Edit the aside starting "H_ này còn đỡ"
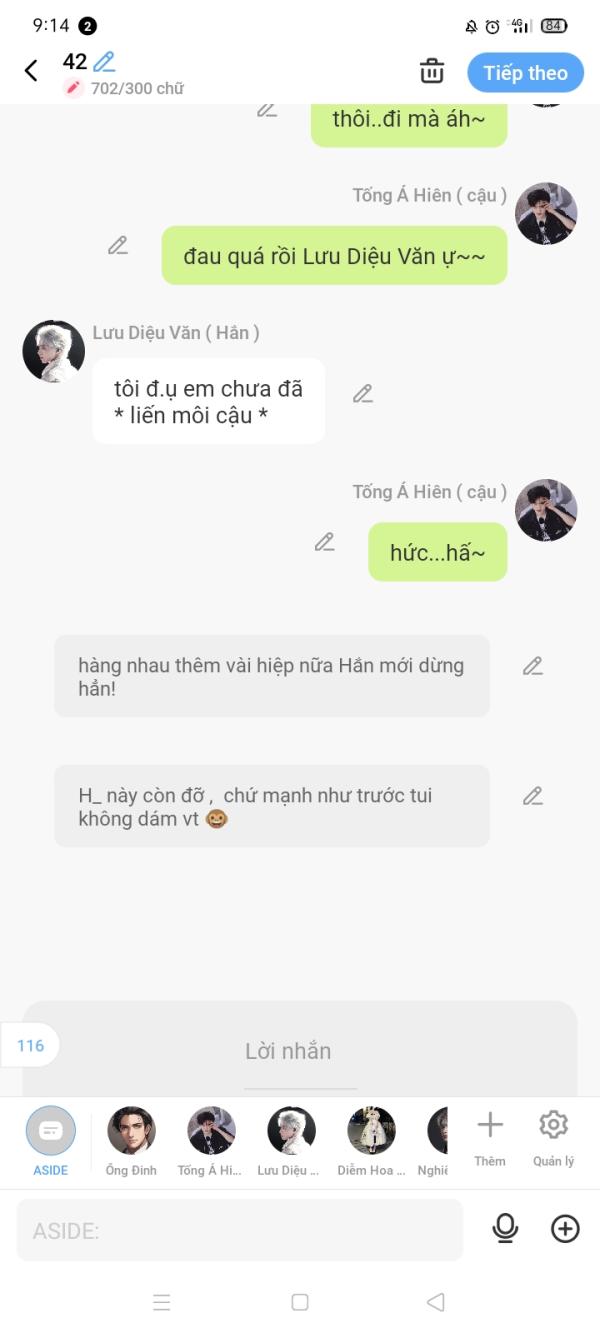The width and height of the screenshot is (600, 1333). [533, 796]
